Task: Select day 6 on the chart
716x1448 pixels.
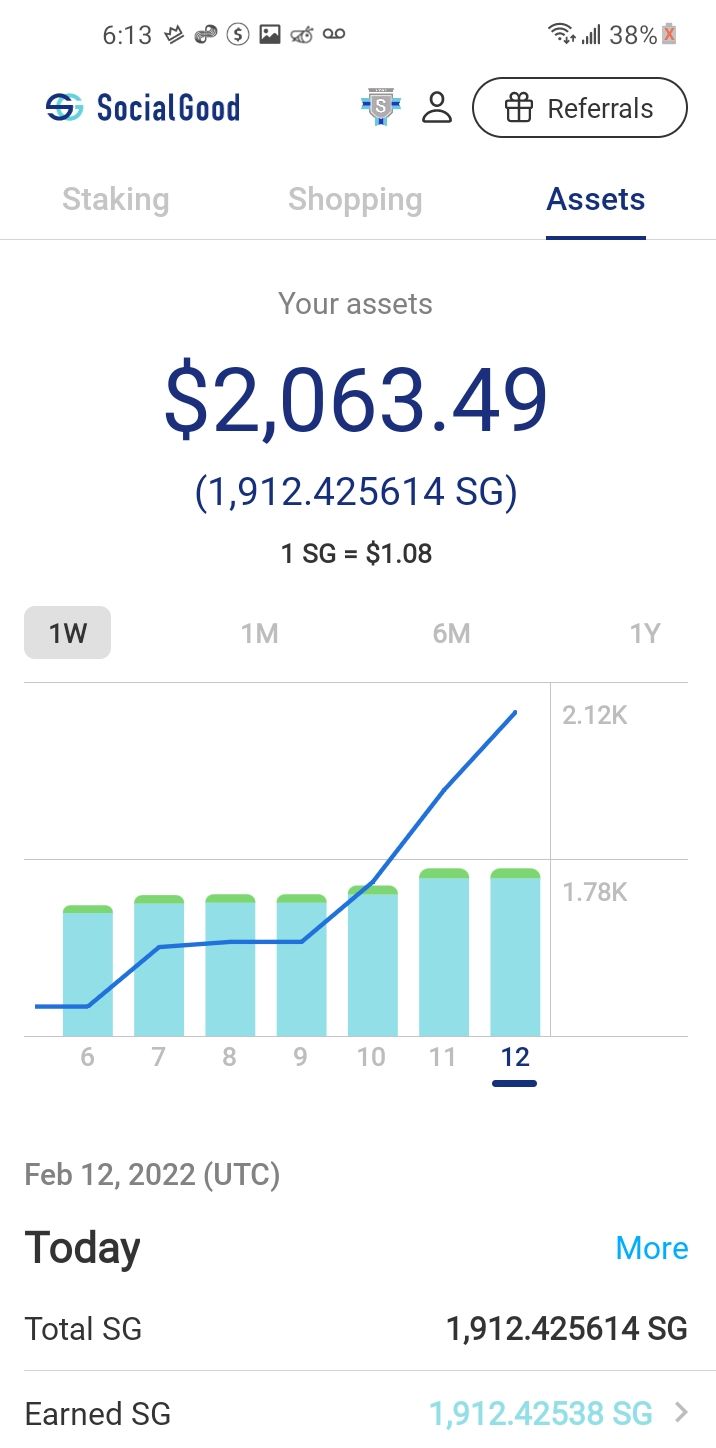Action: point(87,1057)
